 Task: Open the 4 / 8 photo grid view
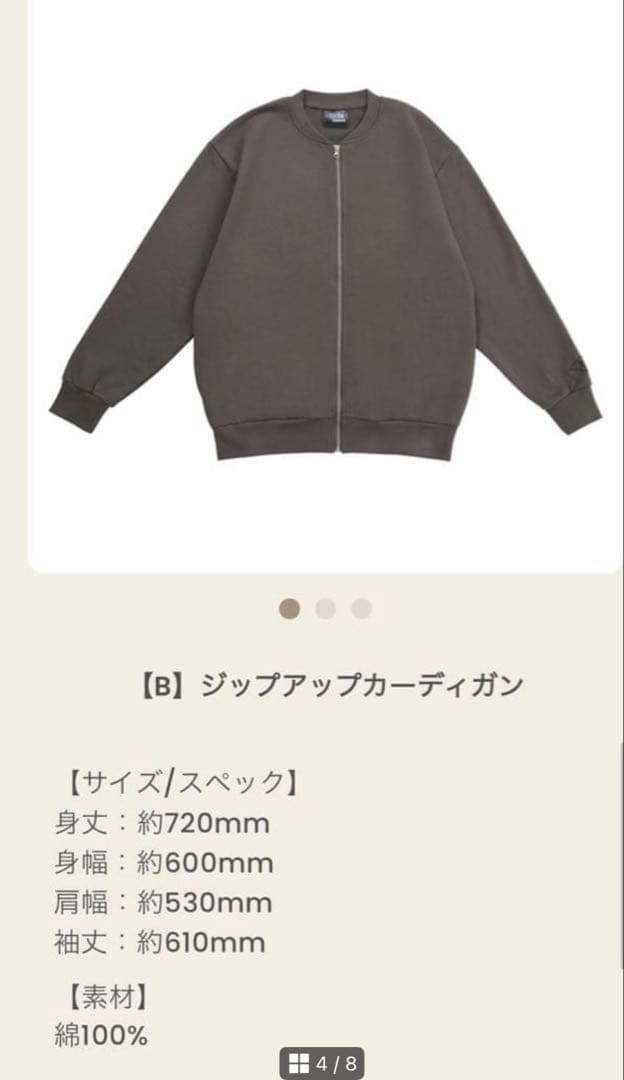[322, 1064]
